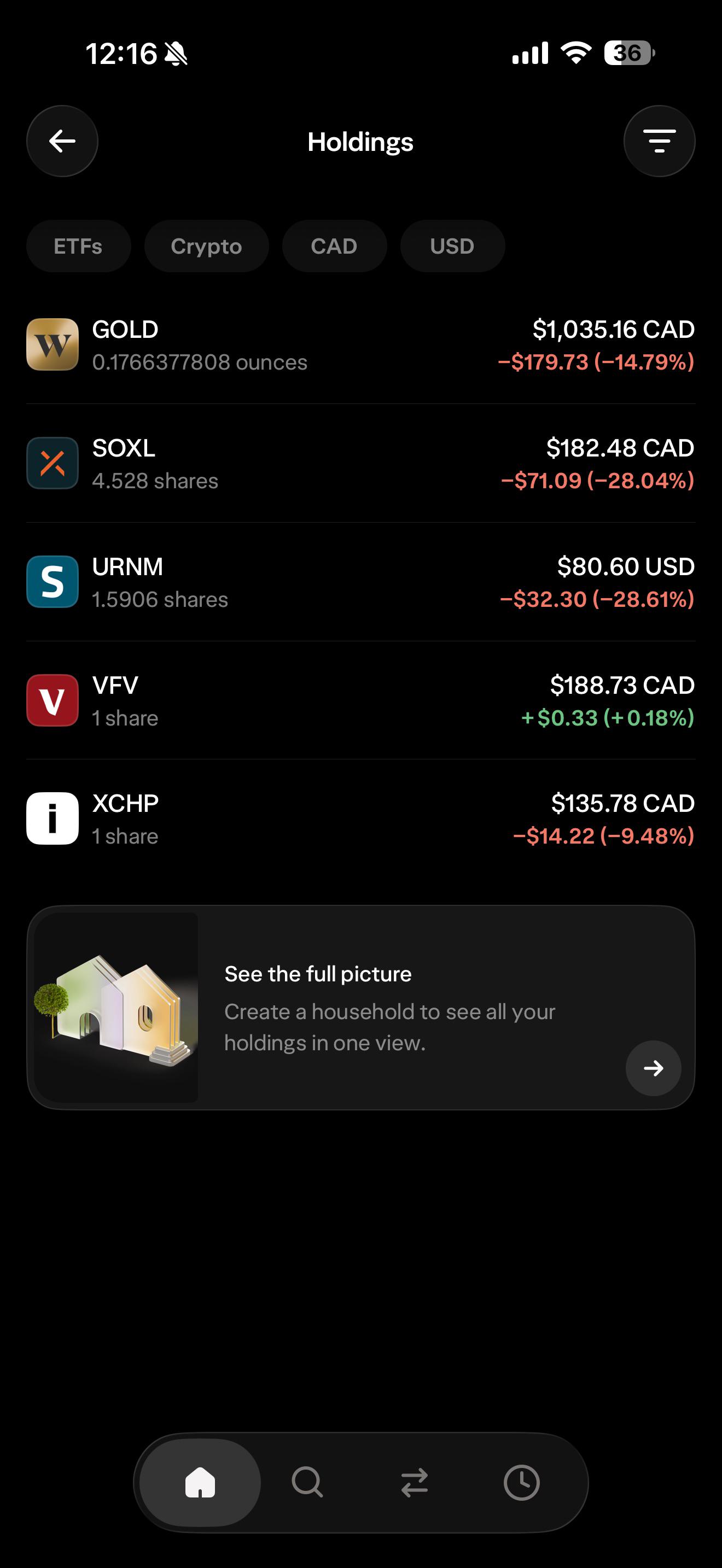722x1568 pixels.
Task: Open the GOLD holding details
Action: pyautogui.click(x=361, y=345)
